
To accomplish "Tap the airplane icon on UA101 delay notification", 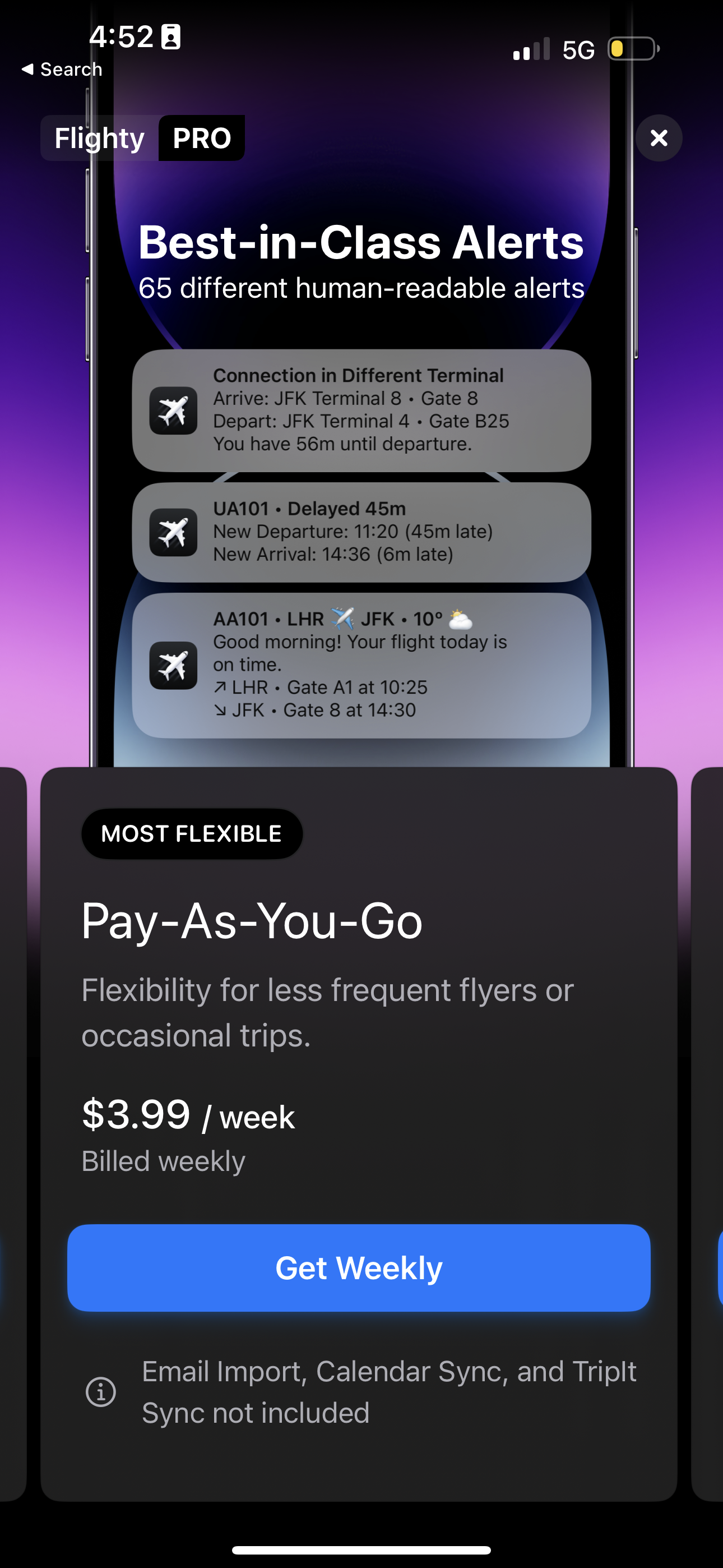I will (x=173, y=532).
